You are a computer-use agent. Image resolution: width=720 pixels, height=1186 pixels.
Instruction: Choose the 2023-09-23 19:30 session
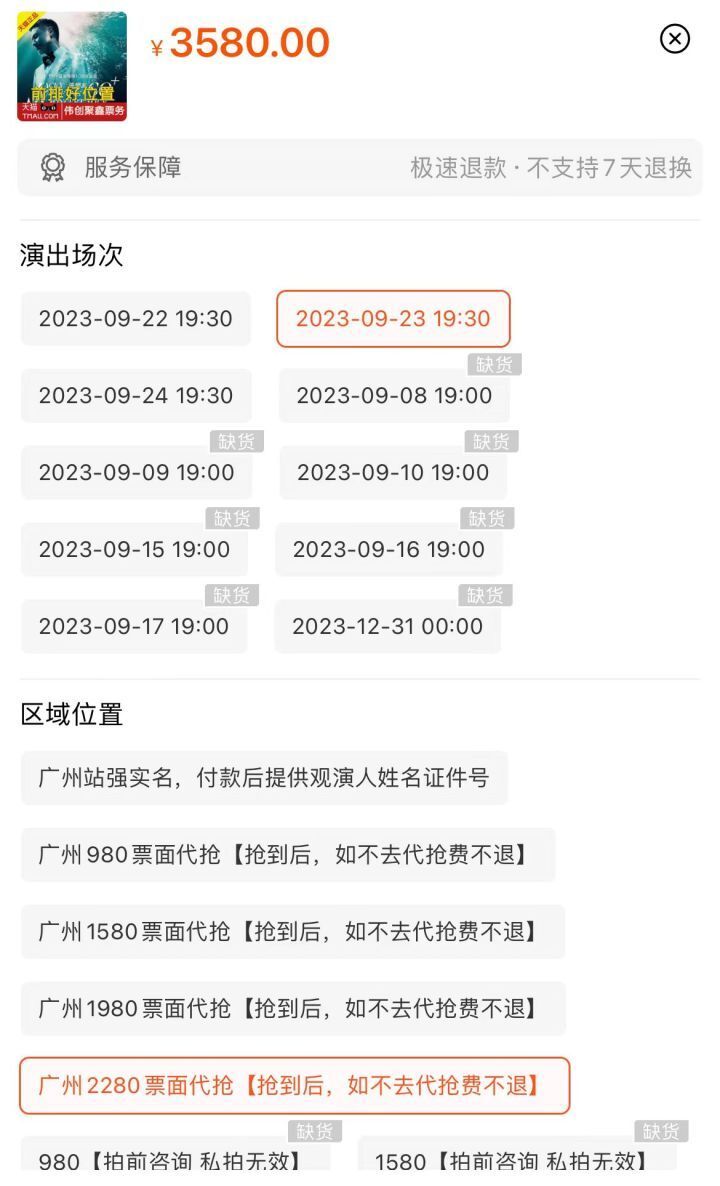click(x=393, y=319)
